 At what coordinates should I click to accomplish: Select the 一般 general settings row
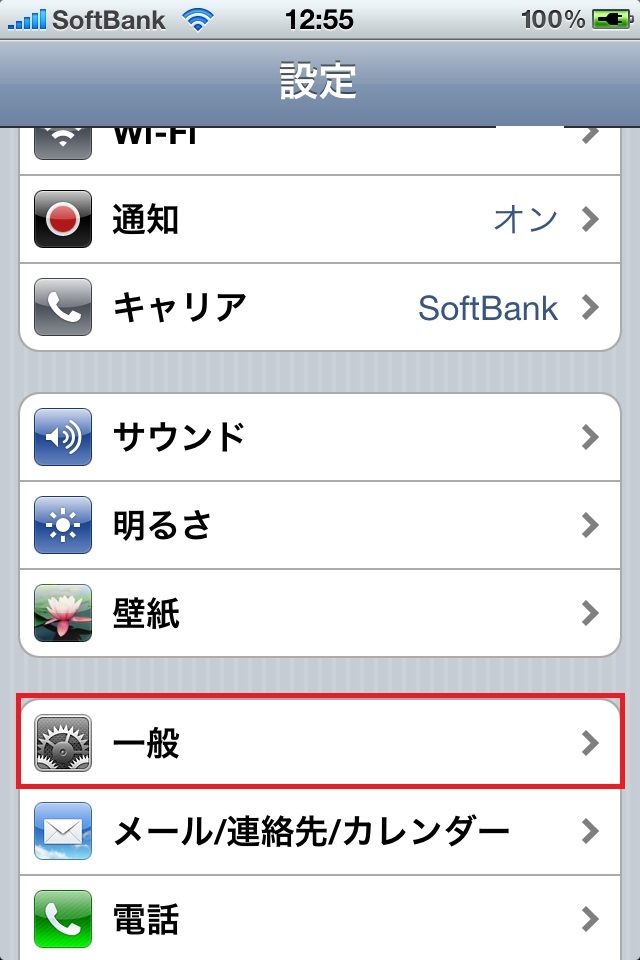click(320, 743)
